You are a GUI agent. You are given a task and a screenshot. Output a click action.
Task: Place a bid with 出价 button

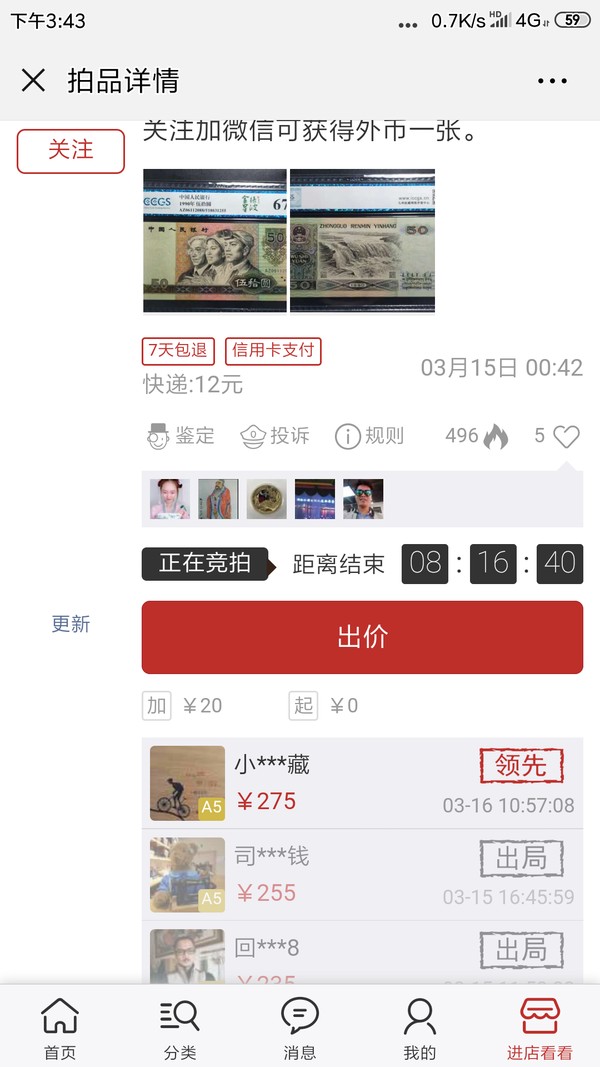[362, 637]
